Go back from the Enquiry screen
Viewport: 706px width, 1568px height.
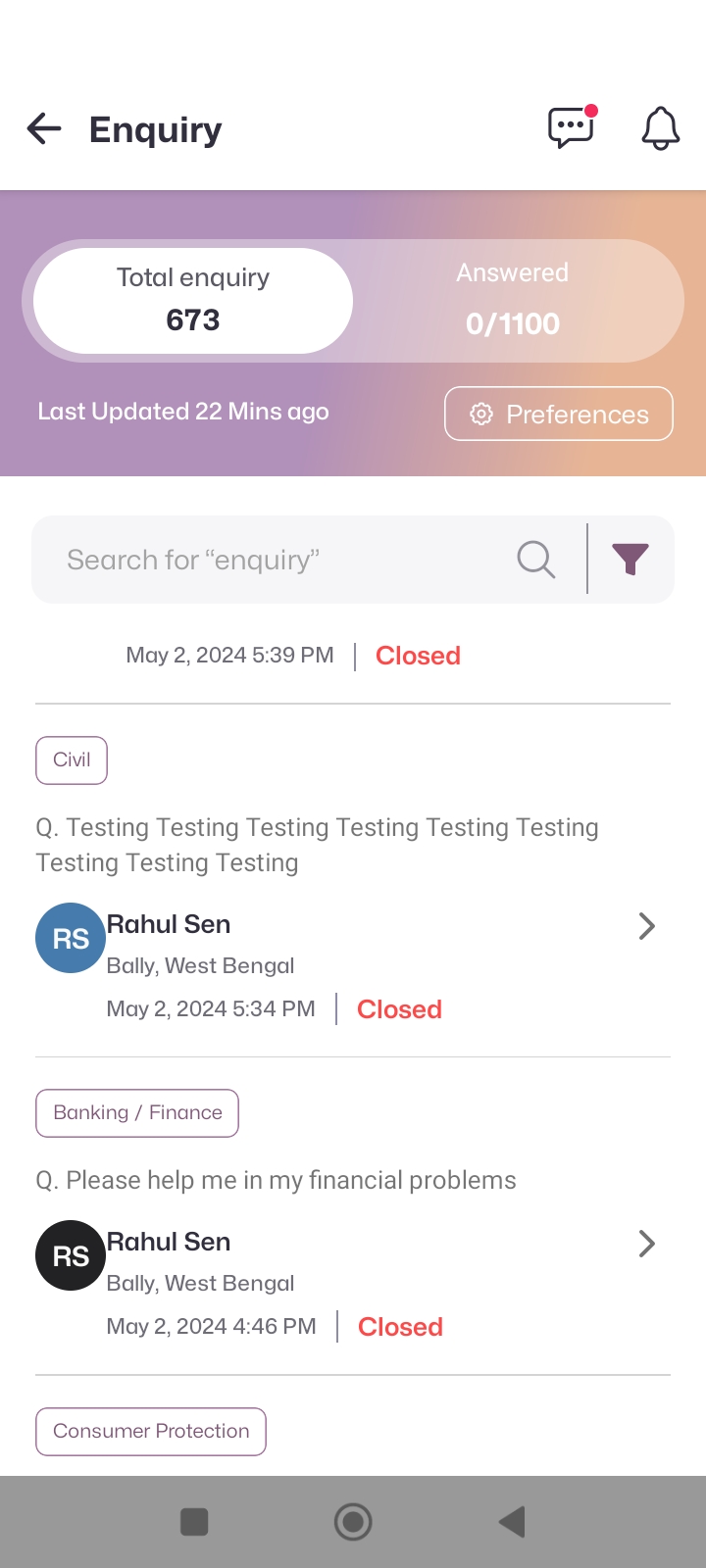44,128
